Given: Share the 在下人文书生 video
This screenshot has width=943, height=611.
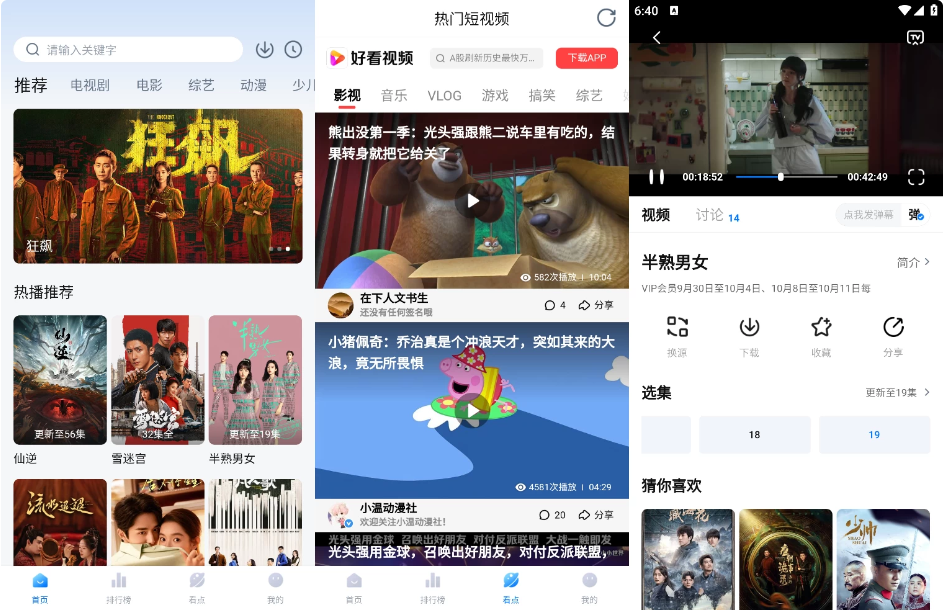Looking at the screenshot, I should coord(597,305).
